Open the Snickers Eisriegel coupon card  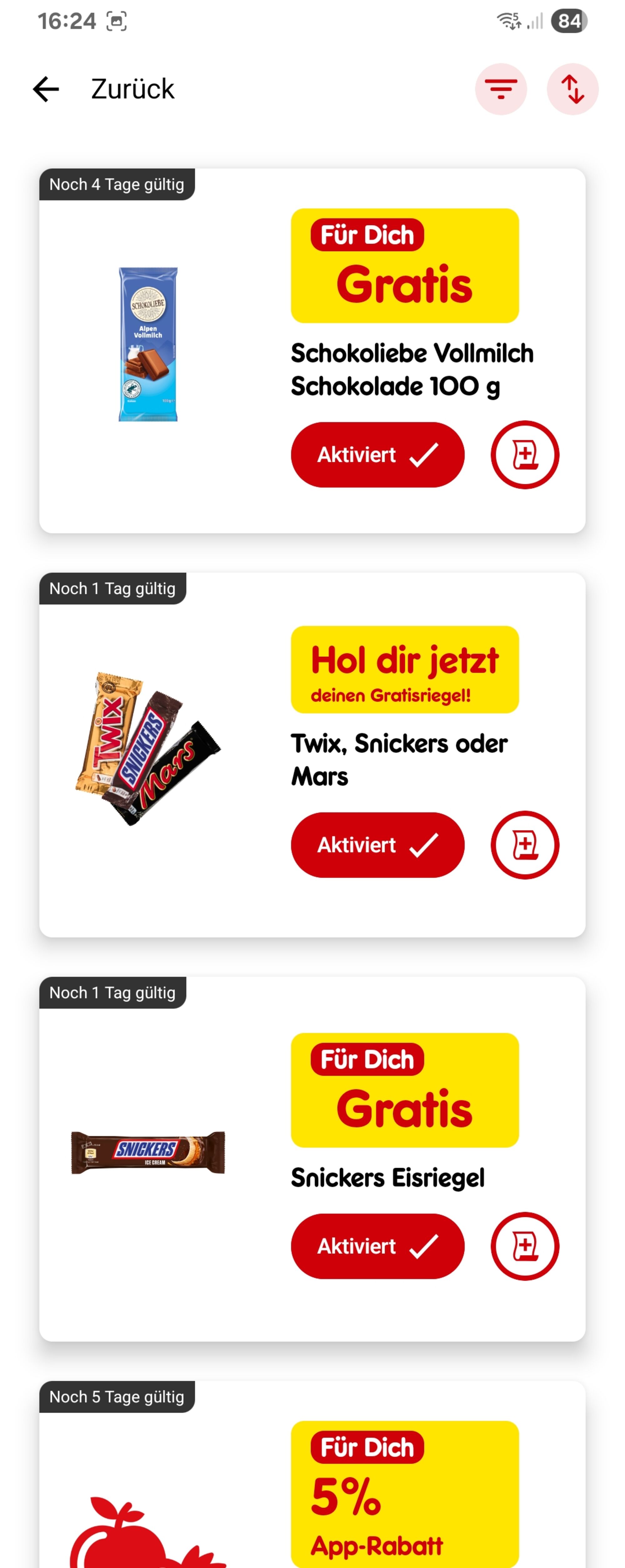tap(312, 1159)
